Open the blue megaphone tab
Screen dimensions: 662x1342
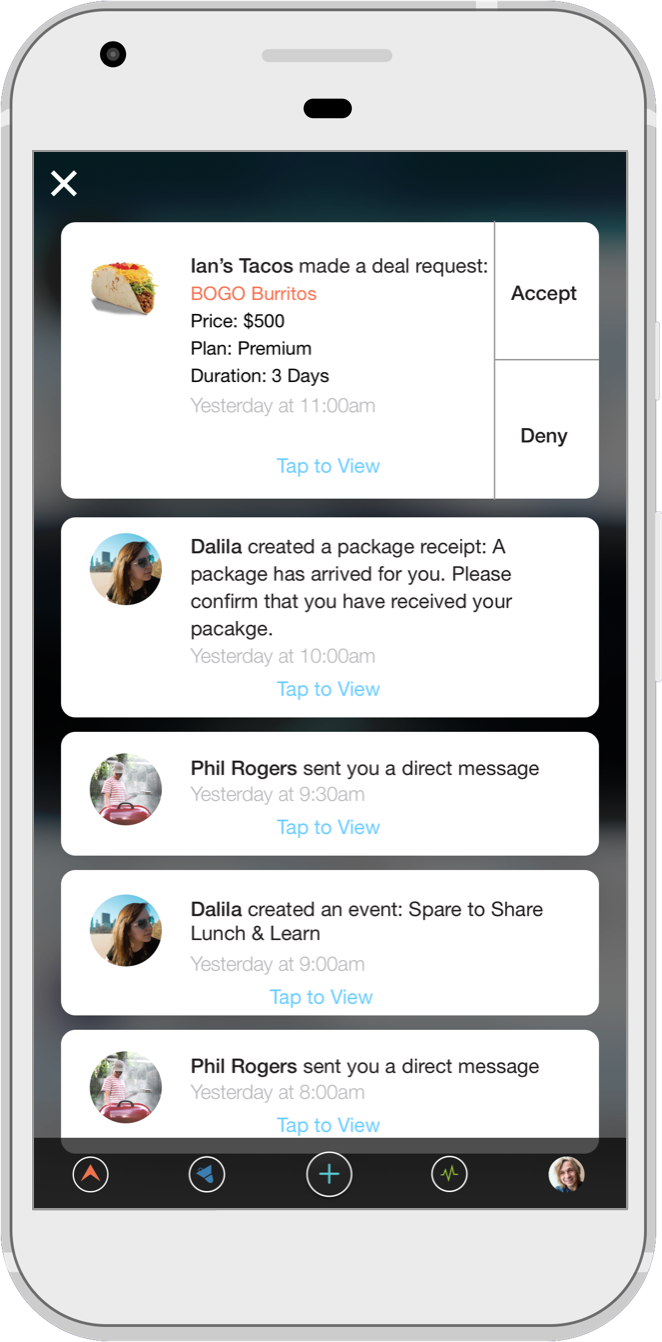pos(207,1174)
